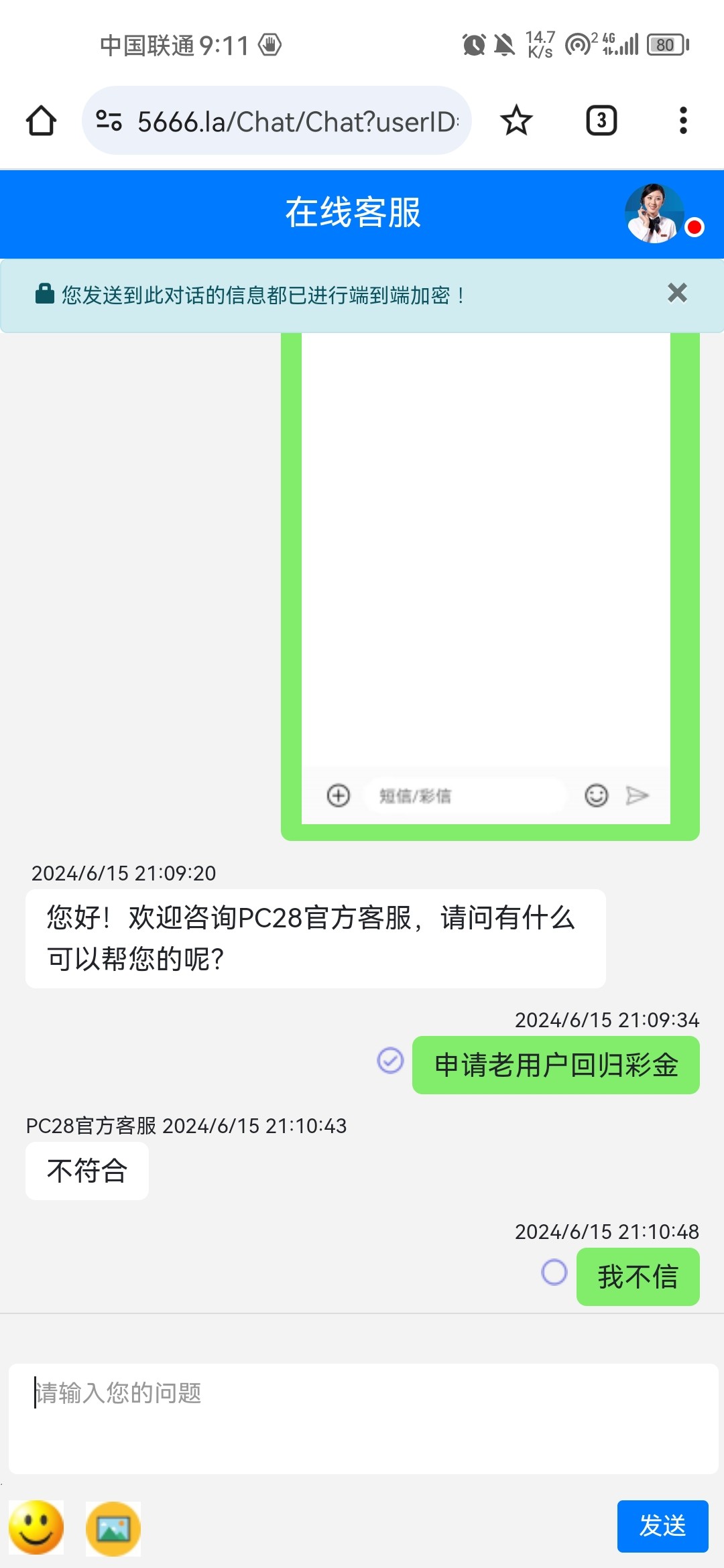Viewport: 724px width, 1568px height.
Task: Send the message with 发送
Action: tap(662, 1526)
